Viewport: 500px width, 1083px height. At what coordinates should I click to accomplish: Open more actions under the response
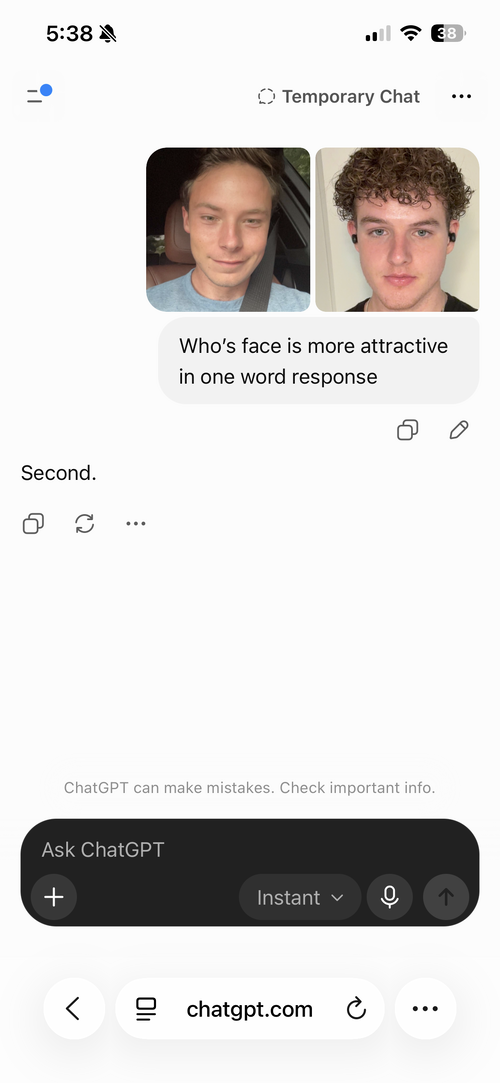click(136, 524)
